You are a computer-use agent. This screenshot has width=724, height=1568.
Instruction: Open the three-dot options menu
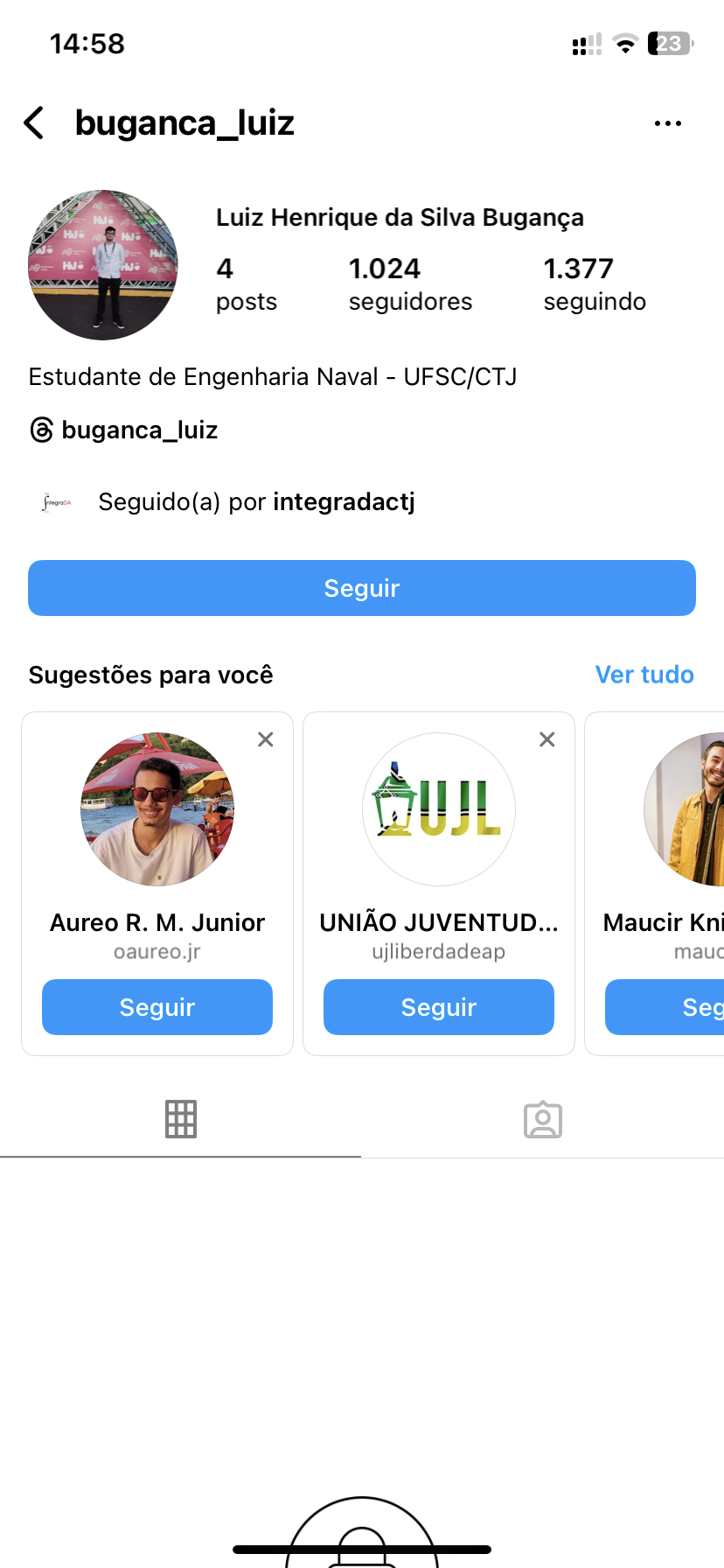(667, 123)
